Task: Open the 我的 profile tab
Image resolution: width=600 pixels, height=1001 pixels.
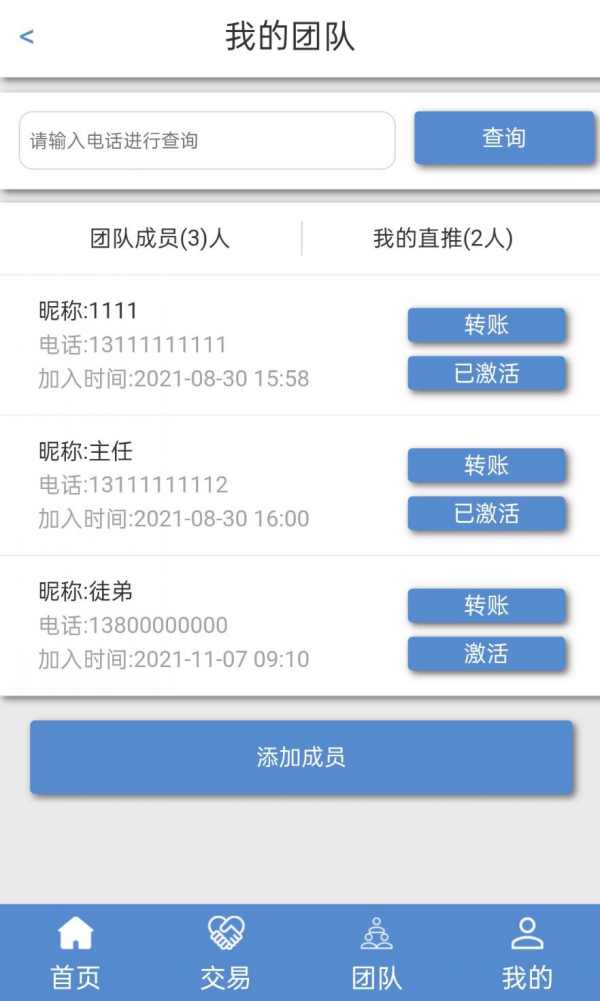Action: [526, 953]
